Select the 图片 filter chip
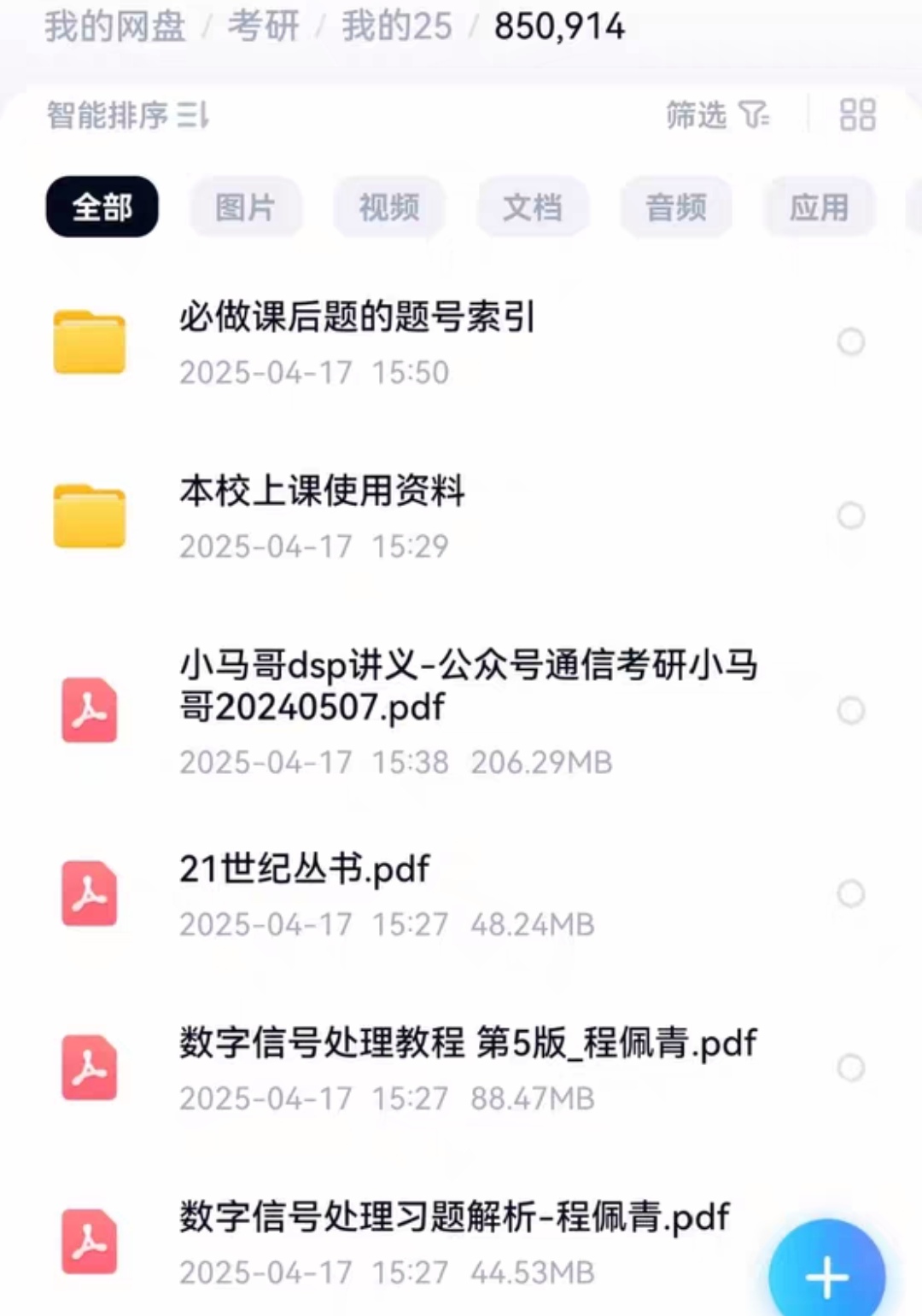The height and width of the screenshot is (1316, 922). pyautogui.click(x=246, y=207)
